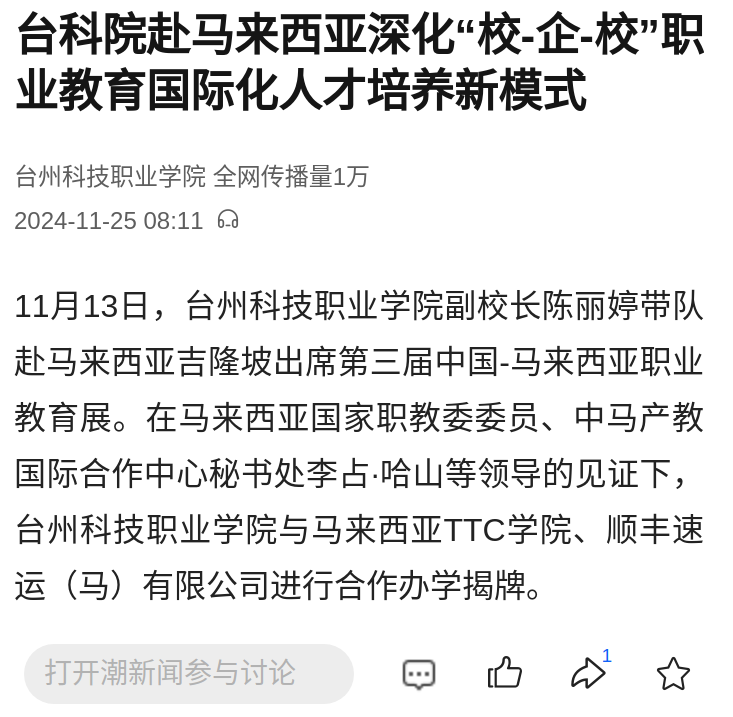The width and height of the screenshot is (733, 717).
Task: Share this article
Action: tap(588, 673)
